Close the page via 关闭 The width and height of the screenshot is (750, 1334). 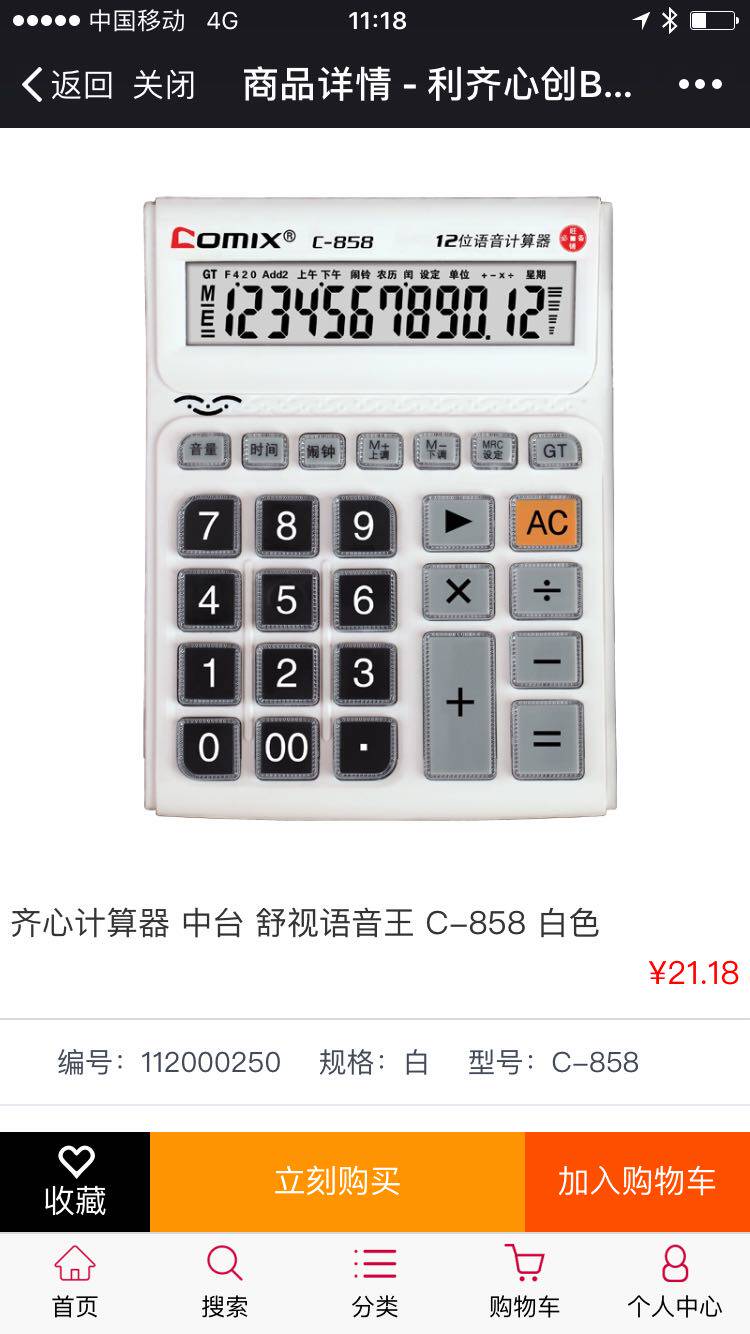click(163, 85)
